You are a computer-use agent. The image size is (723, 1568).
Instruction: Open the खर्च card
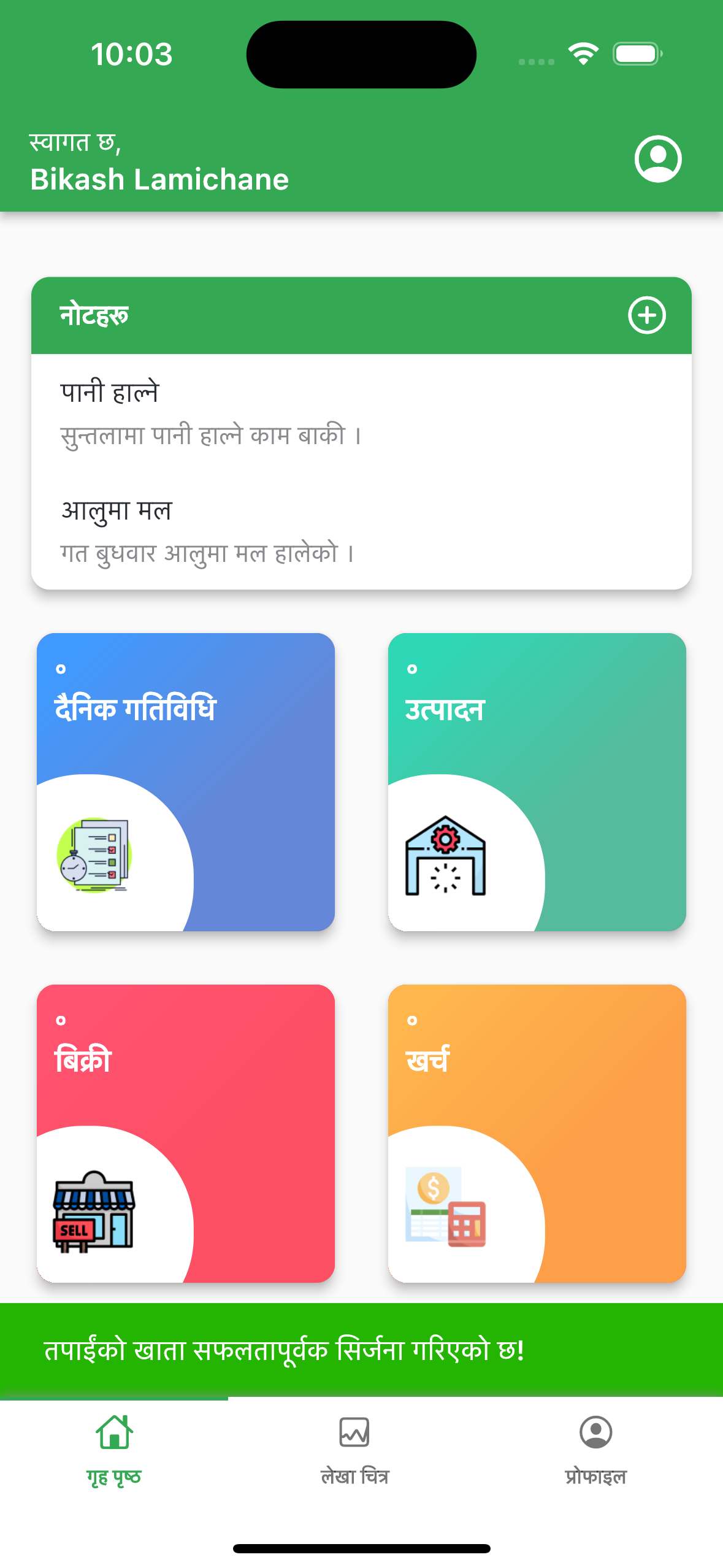coord(537,1133)
